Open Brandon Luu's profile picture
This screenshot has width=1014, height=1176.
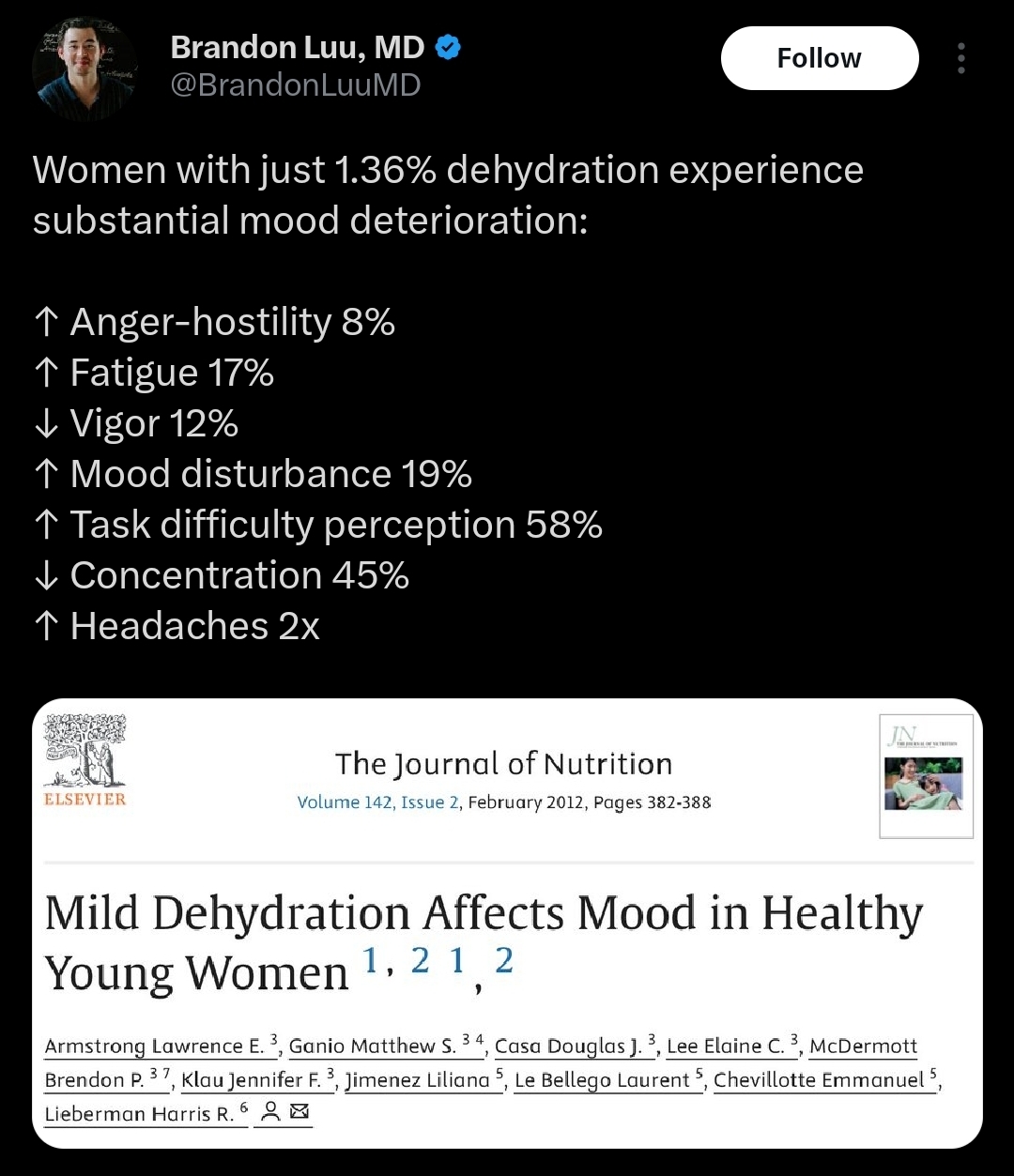coord(84,68)
